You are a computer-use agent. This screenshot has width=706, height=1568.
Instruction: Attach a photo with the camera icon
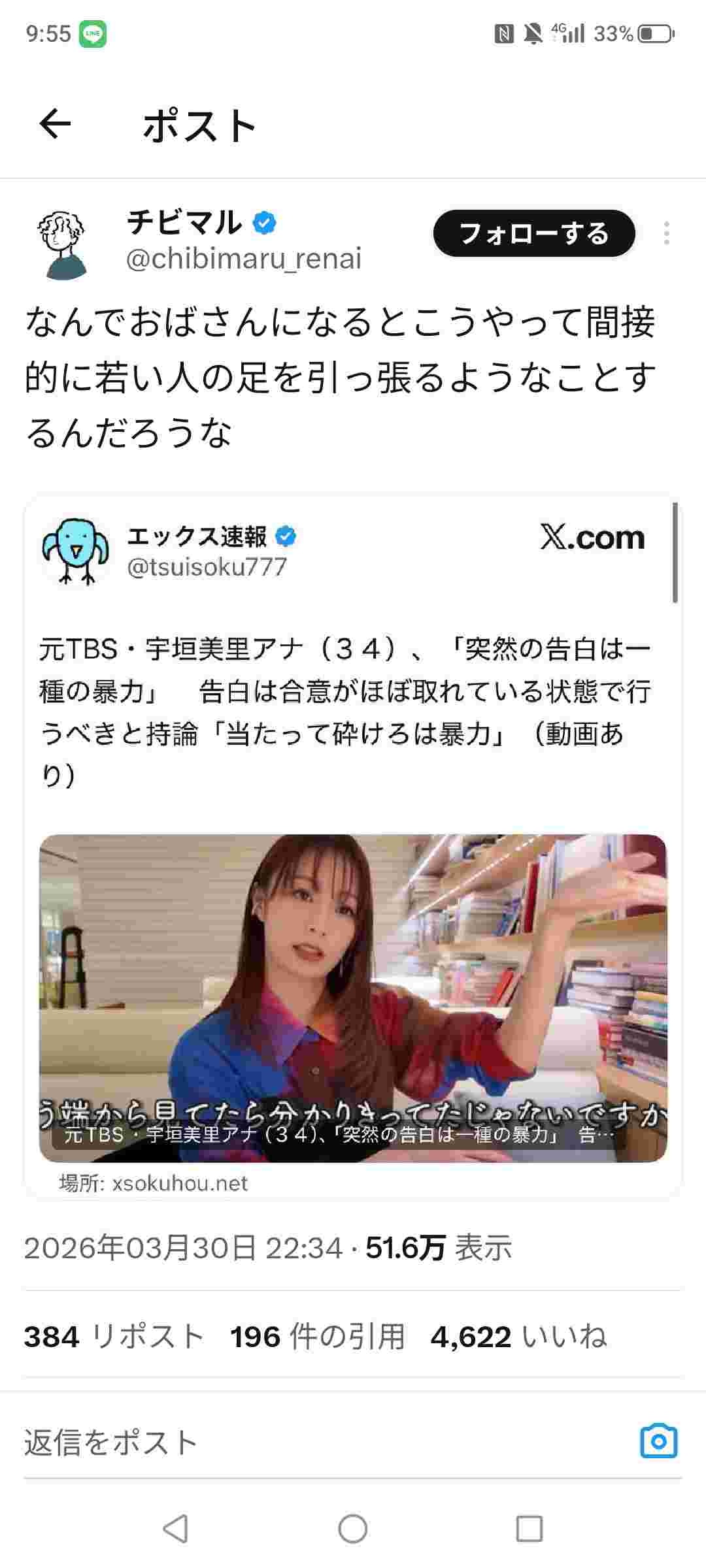[658, 1441]
